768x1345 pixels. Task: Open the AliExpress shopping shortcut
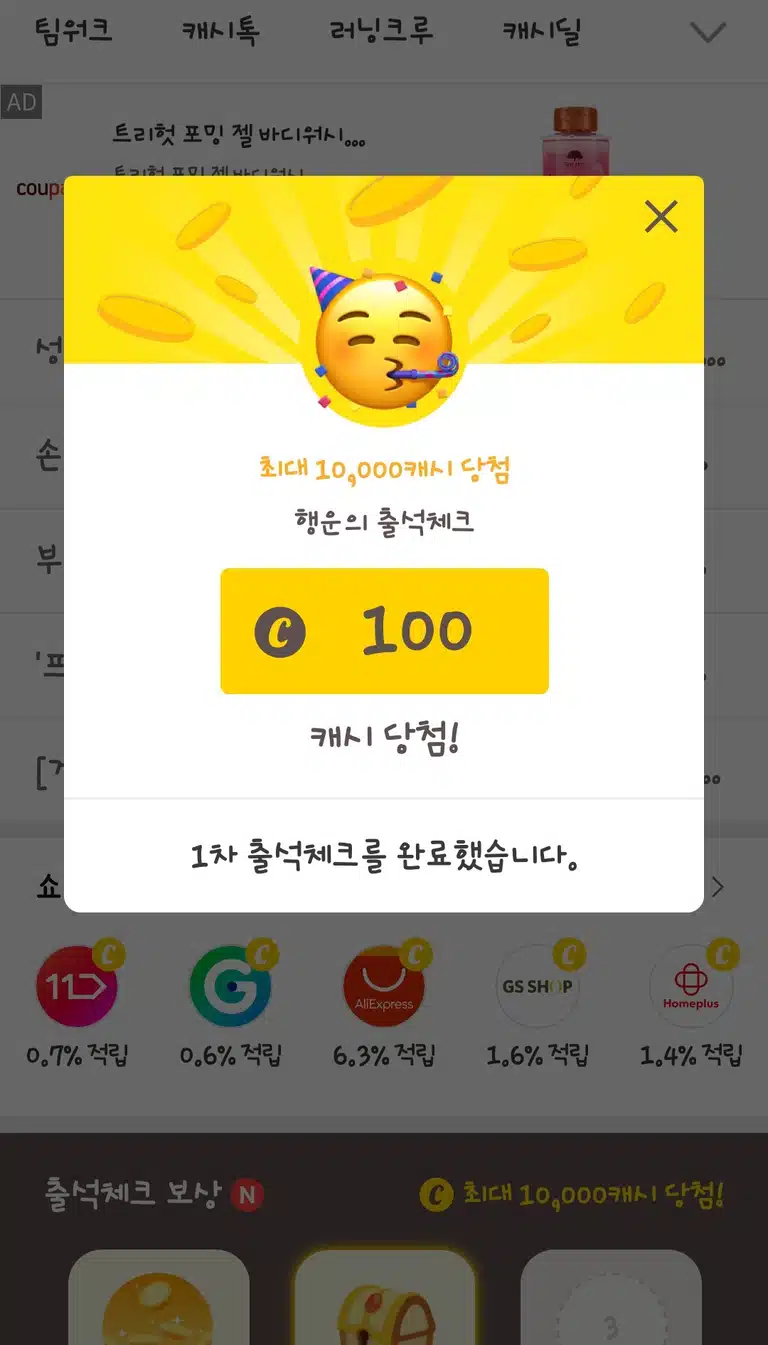[384, 986]
